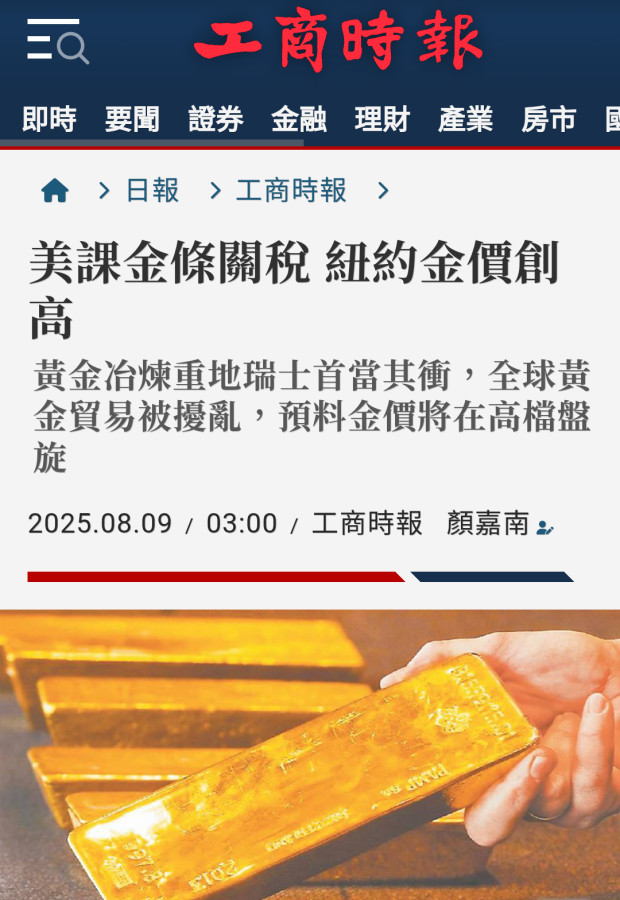Open the 日報 breadcrumb link

(152, 190)
